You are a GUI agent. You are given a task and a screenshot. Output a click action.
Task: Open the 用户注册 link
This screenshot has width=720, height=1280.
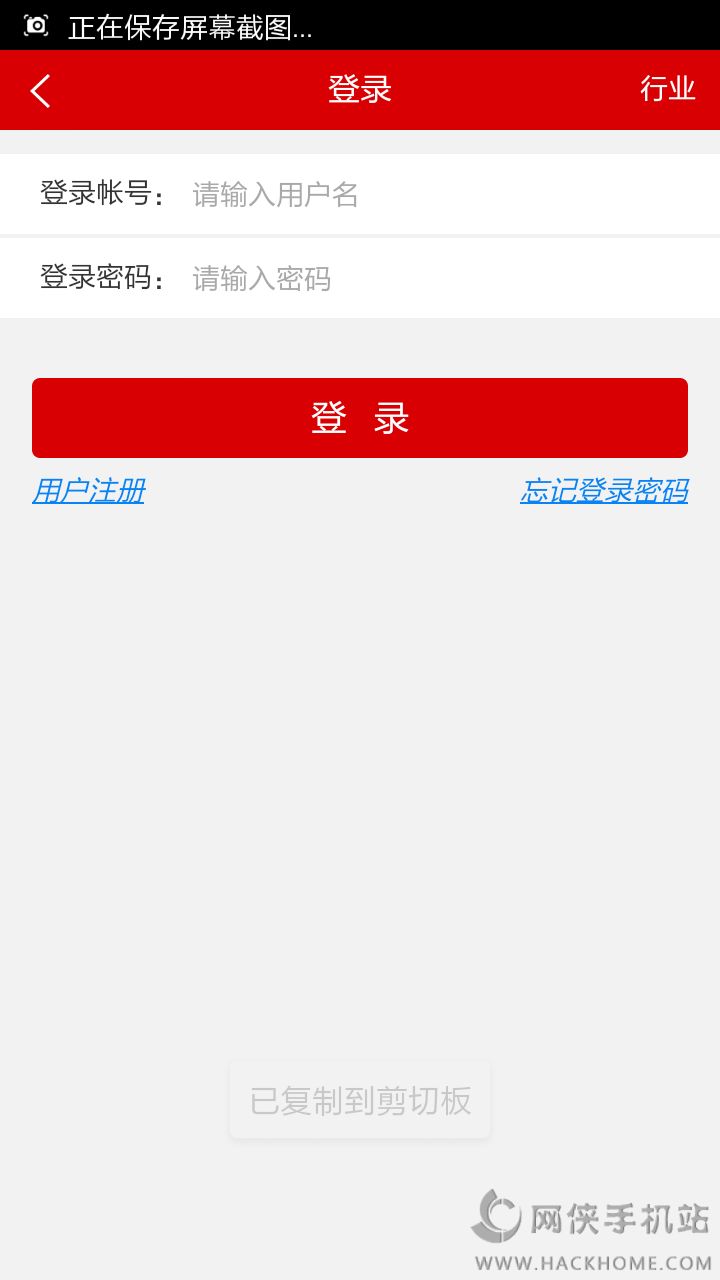pyautogui.click(x=89, y=491)
